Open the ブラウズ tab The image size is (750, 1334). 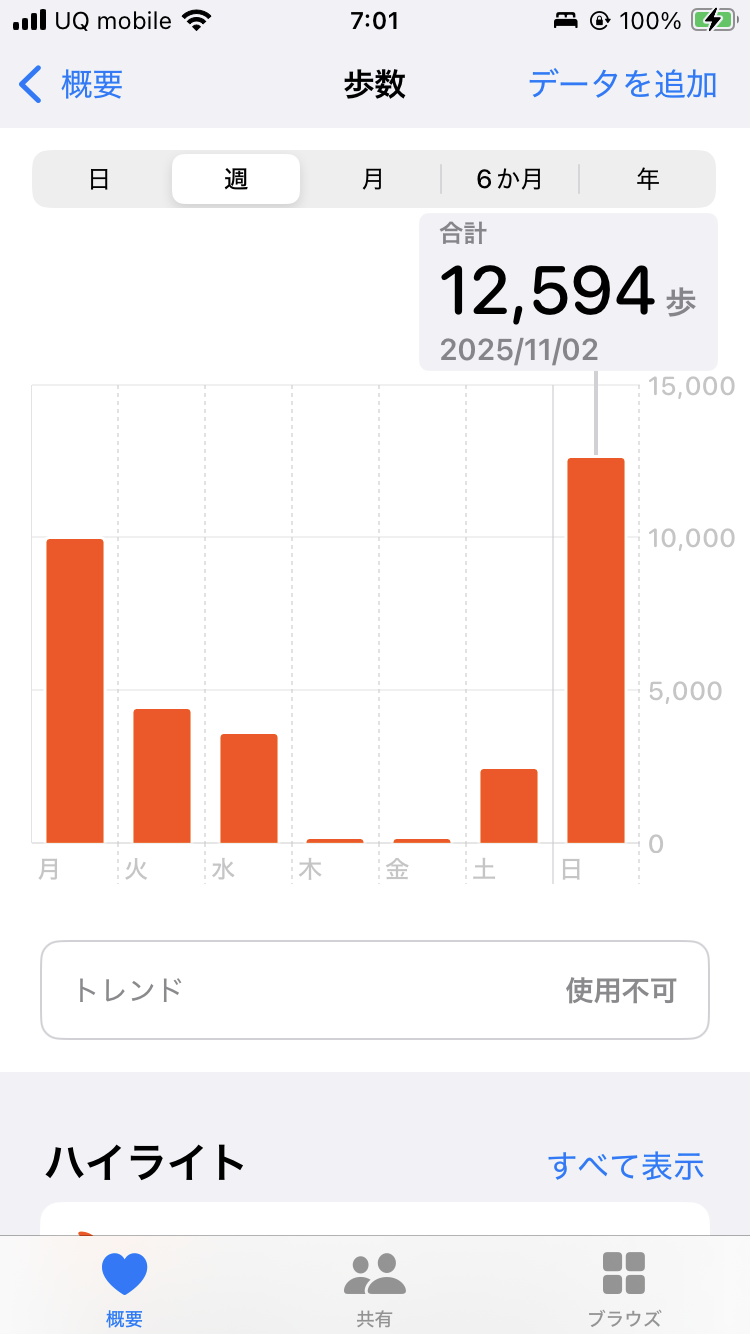pyautogui.click(x=624, y=1288)
